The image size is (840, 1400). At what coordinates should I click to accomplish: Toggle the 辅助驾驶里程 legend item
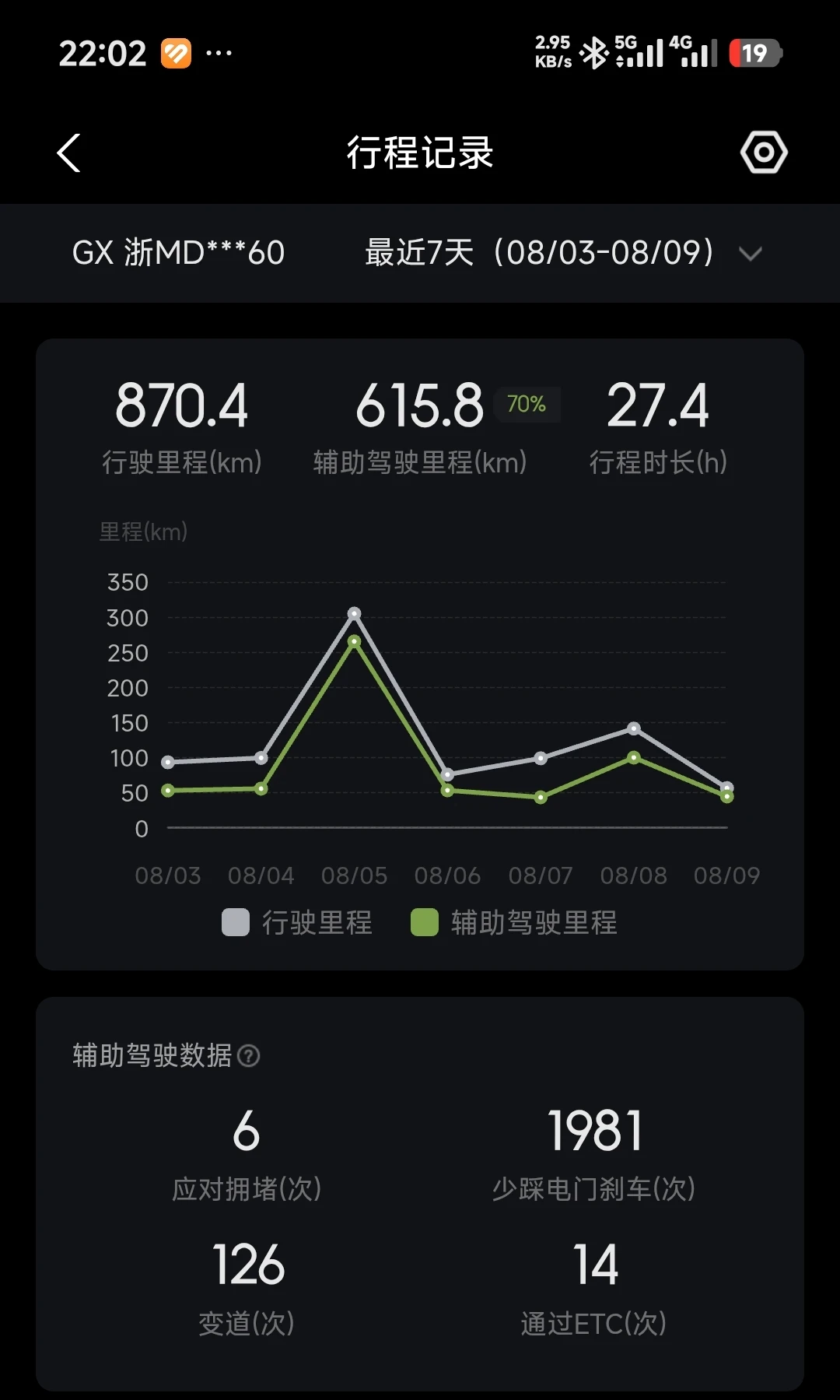coord(514,923)
